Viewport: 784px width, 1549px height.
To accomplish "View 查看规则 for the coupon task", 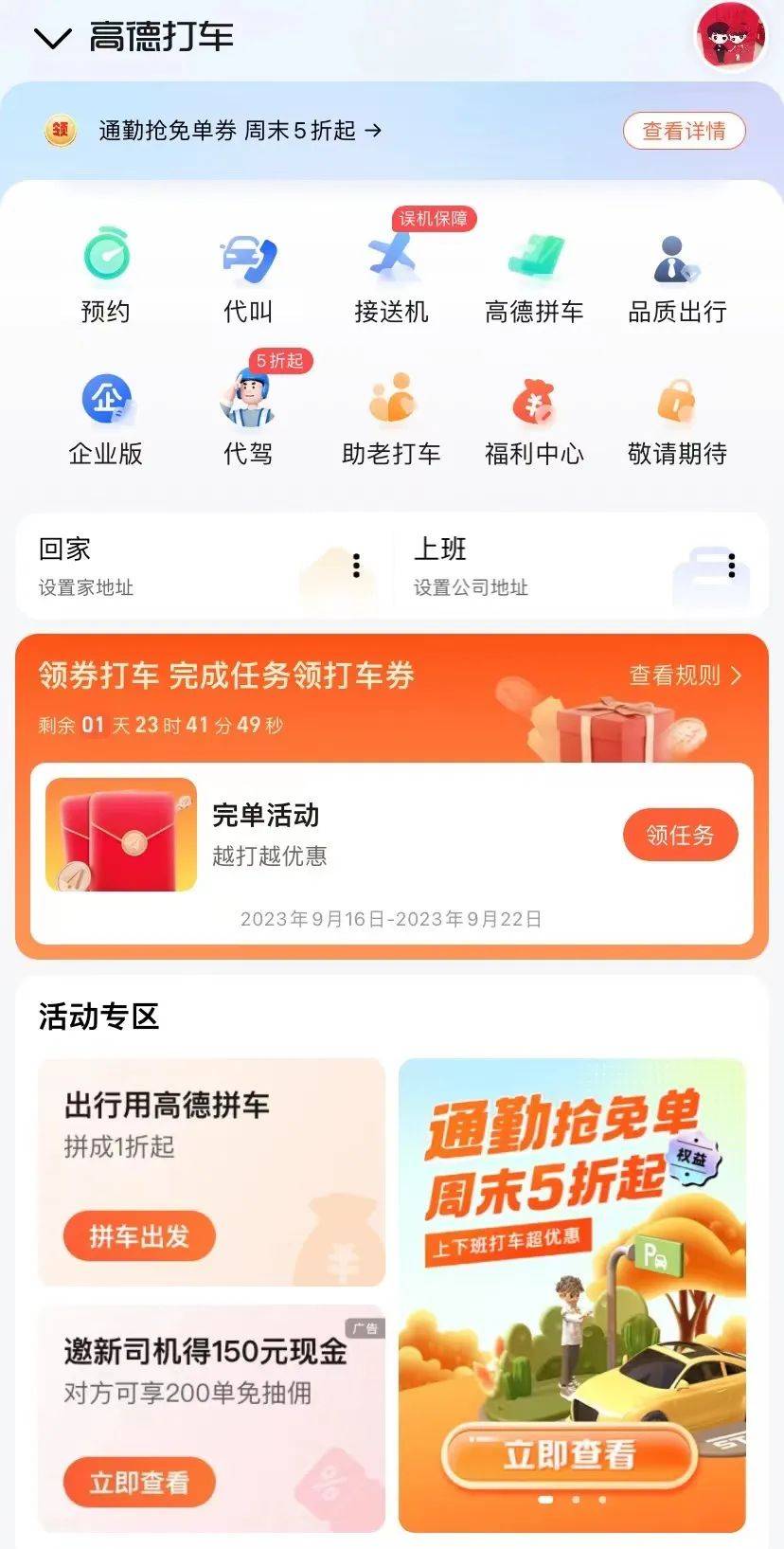I will click(685, 675).
